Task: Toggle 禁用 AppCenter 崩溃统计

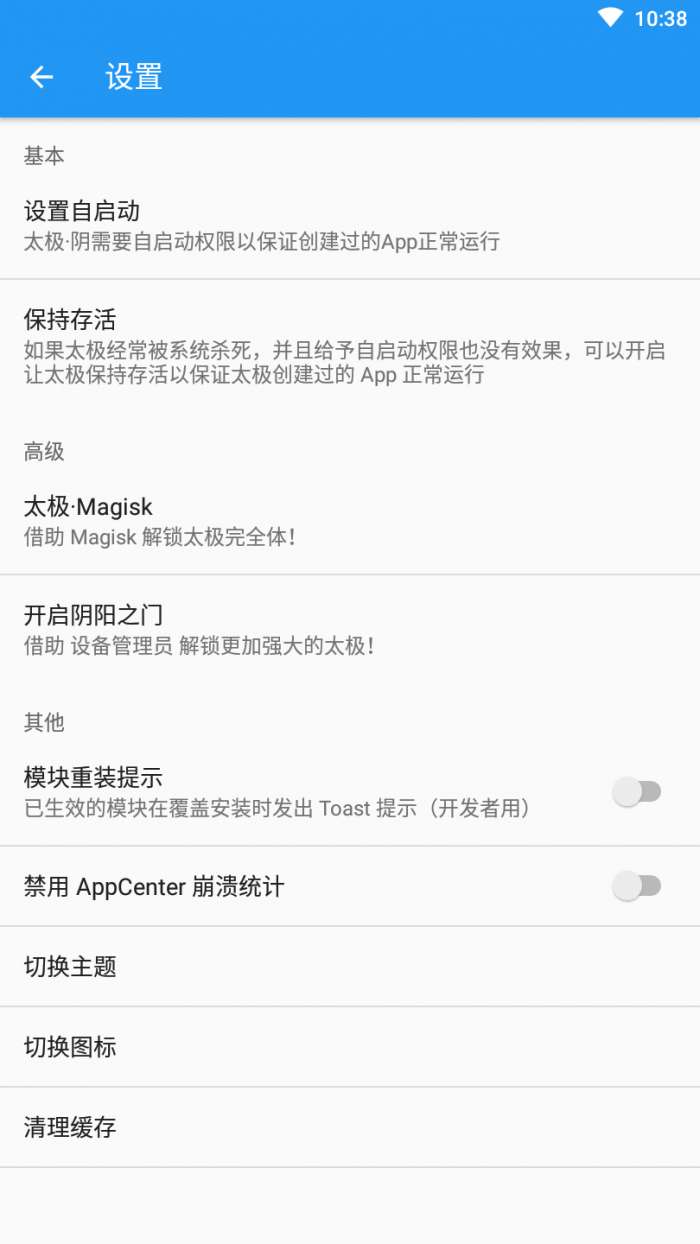Action: [x=637, y=886]
